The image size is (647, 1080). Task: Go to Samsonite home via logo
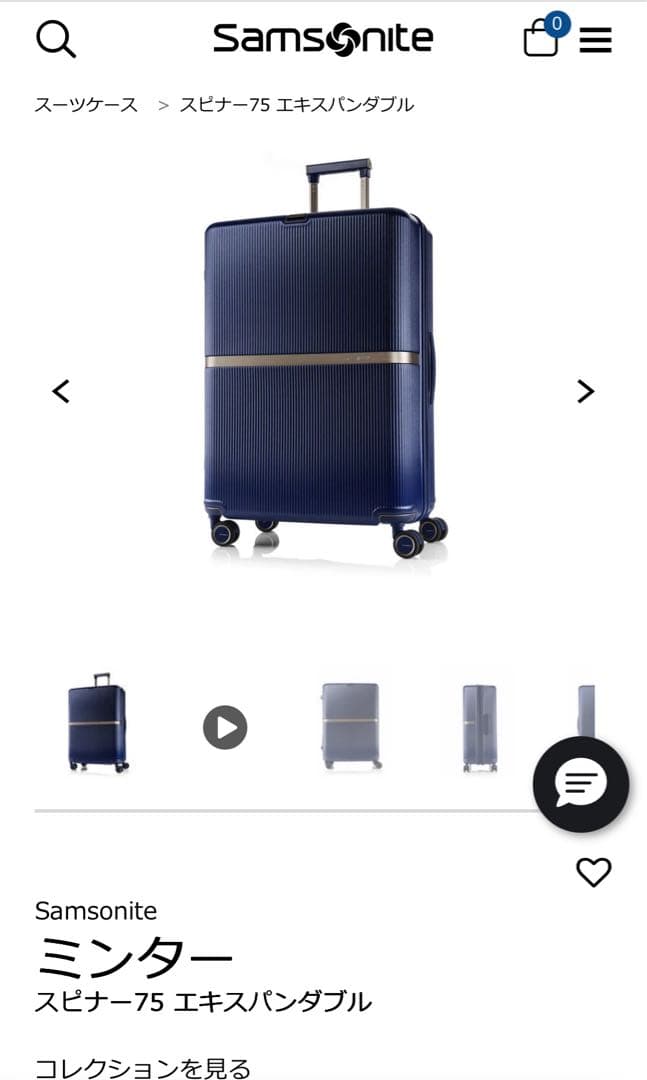click(323, 39)
